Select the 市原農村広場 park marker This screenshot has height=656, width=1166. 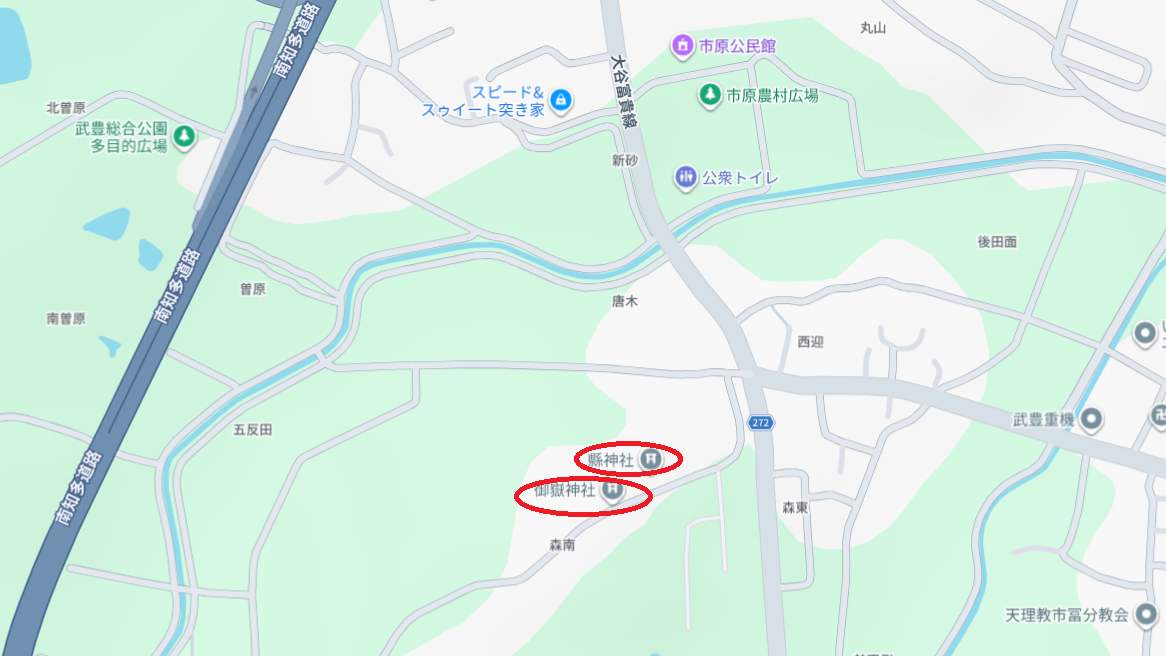[x=709, y=95]
